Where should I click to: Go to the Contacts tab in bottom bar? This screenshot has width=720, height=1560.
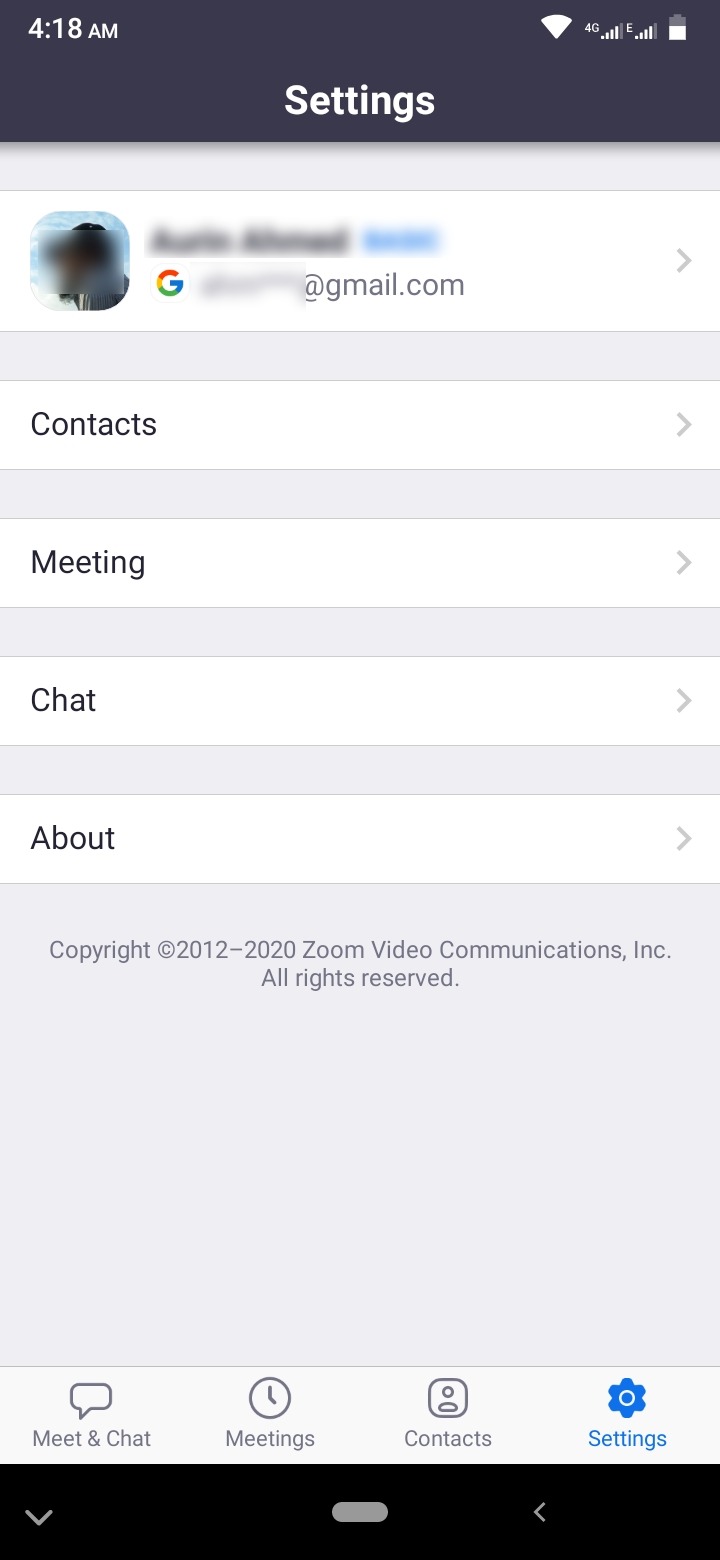(x=448, y=1415)
